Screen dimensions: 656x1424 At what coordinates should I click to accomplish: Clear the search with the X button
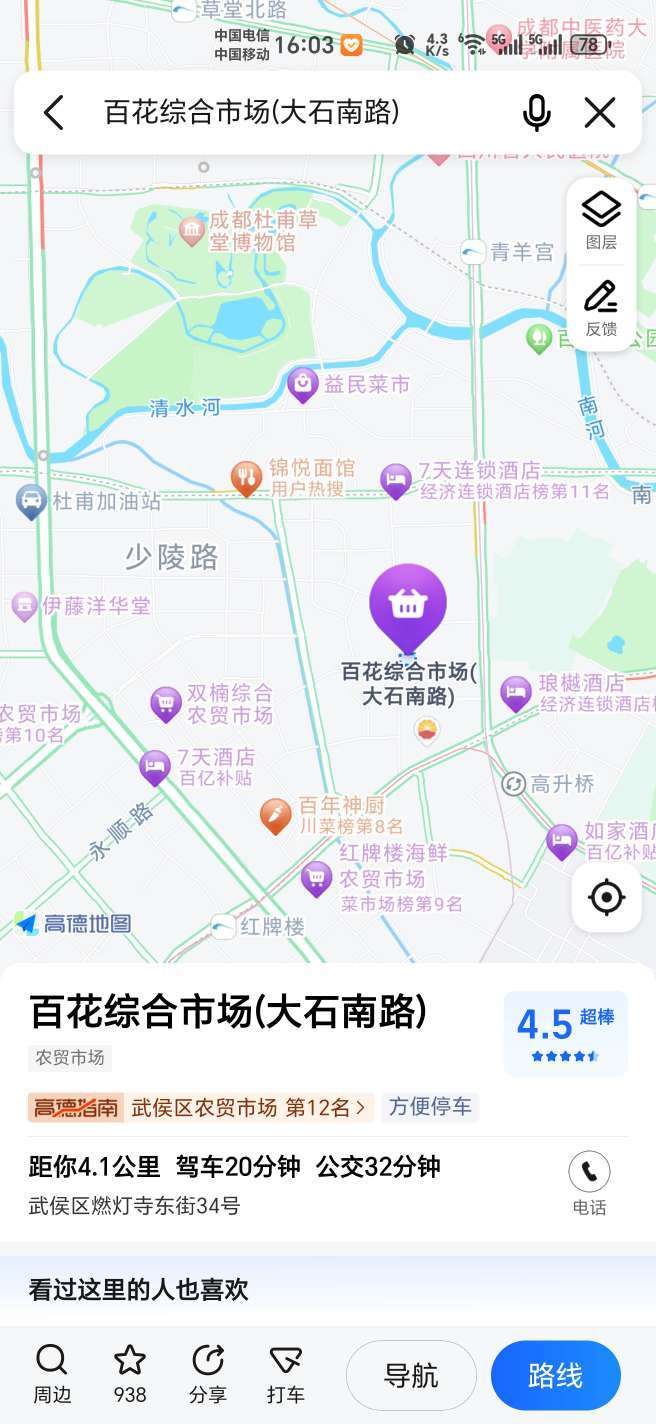tap(600, 113)
